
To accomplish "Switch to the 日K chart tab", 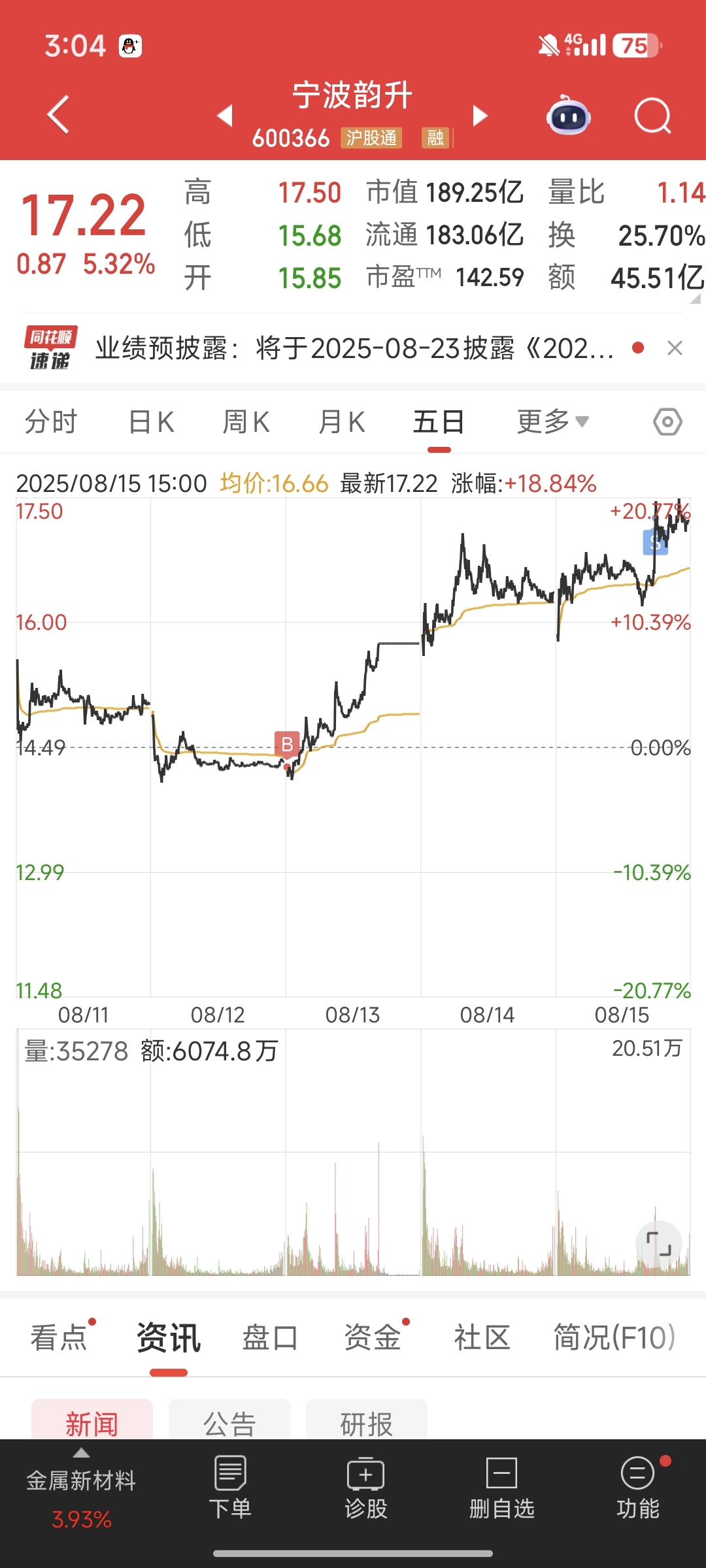I will pyautogui.click(x=151, y=421).
